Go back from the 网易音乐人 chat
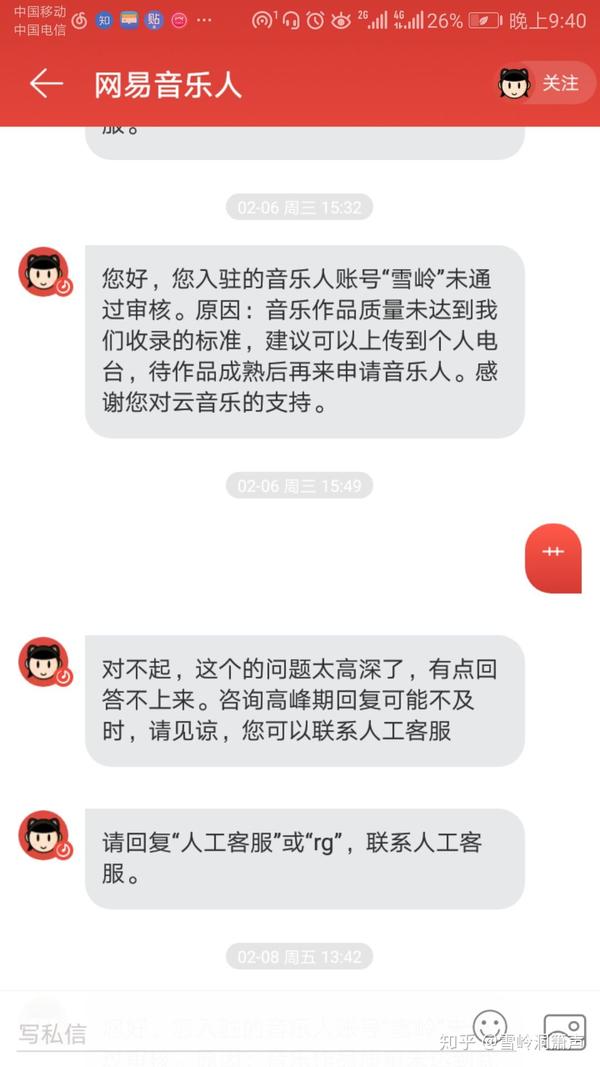 point(46,84)
